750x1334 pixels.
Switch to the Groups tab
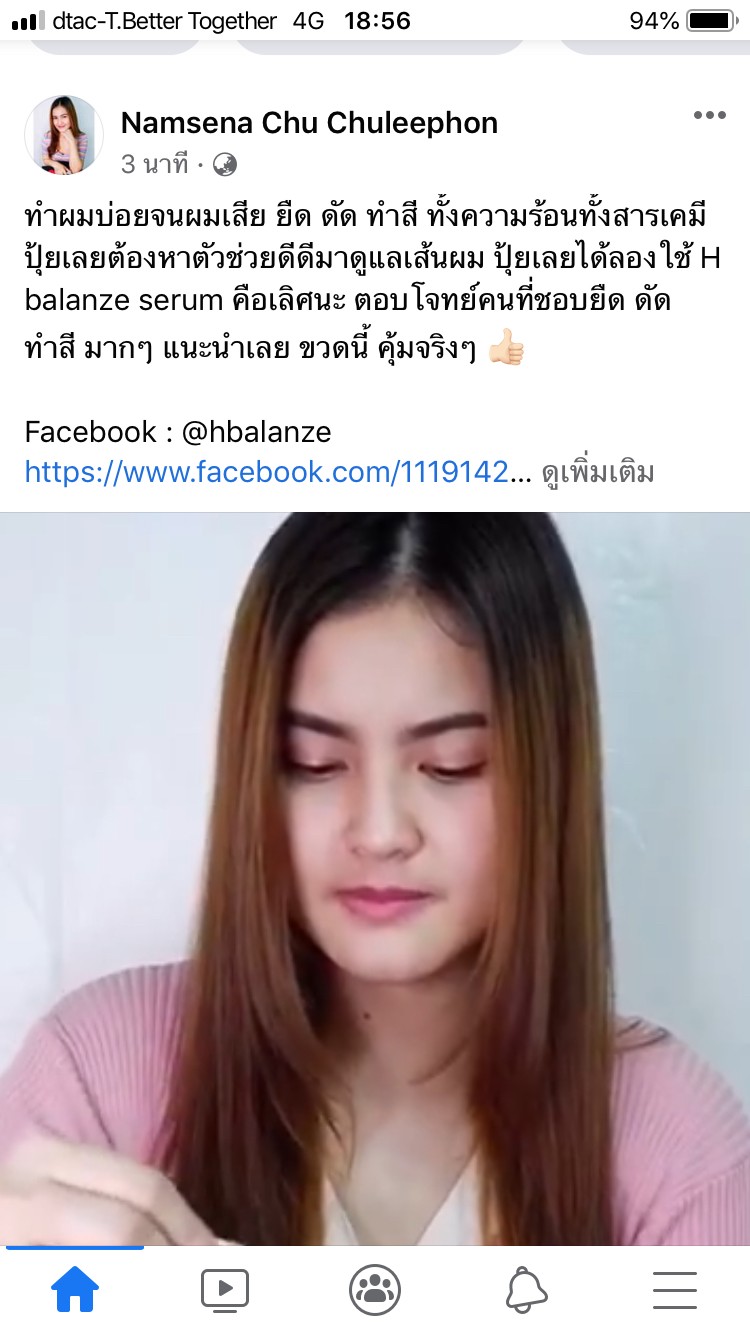point(375,1290)
